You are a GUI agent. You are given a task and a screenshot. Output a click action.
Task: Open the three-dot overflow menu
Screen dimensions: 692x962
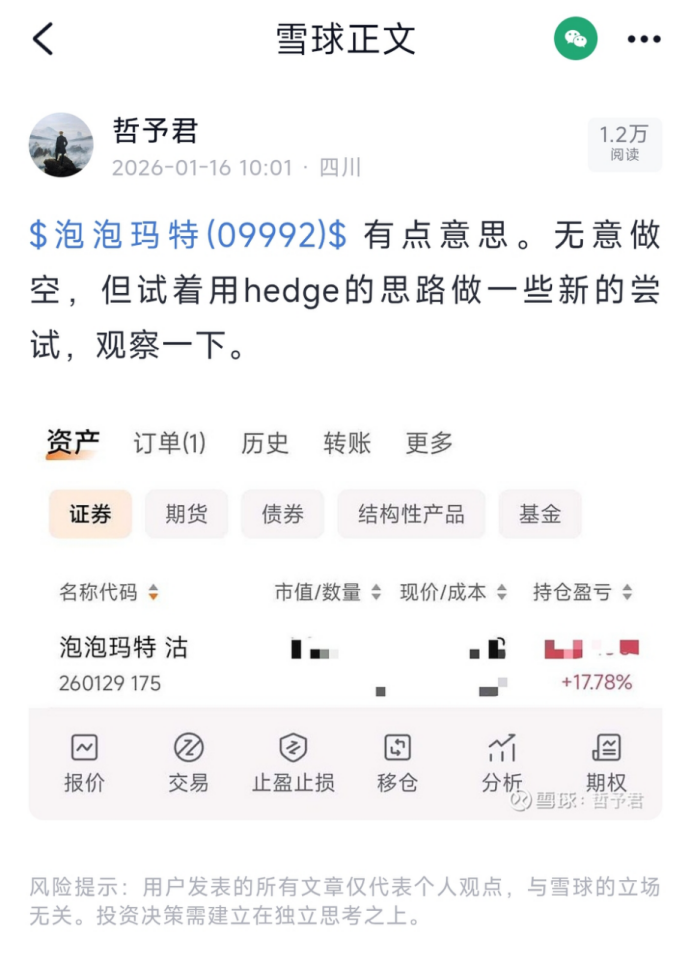point(644,39)
